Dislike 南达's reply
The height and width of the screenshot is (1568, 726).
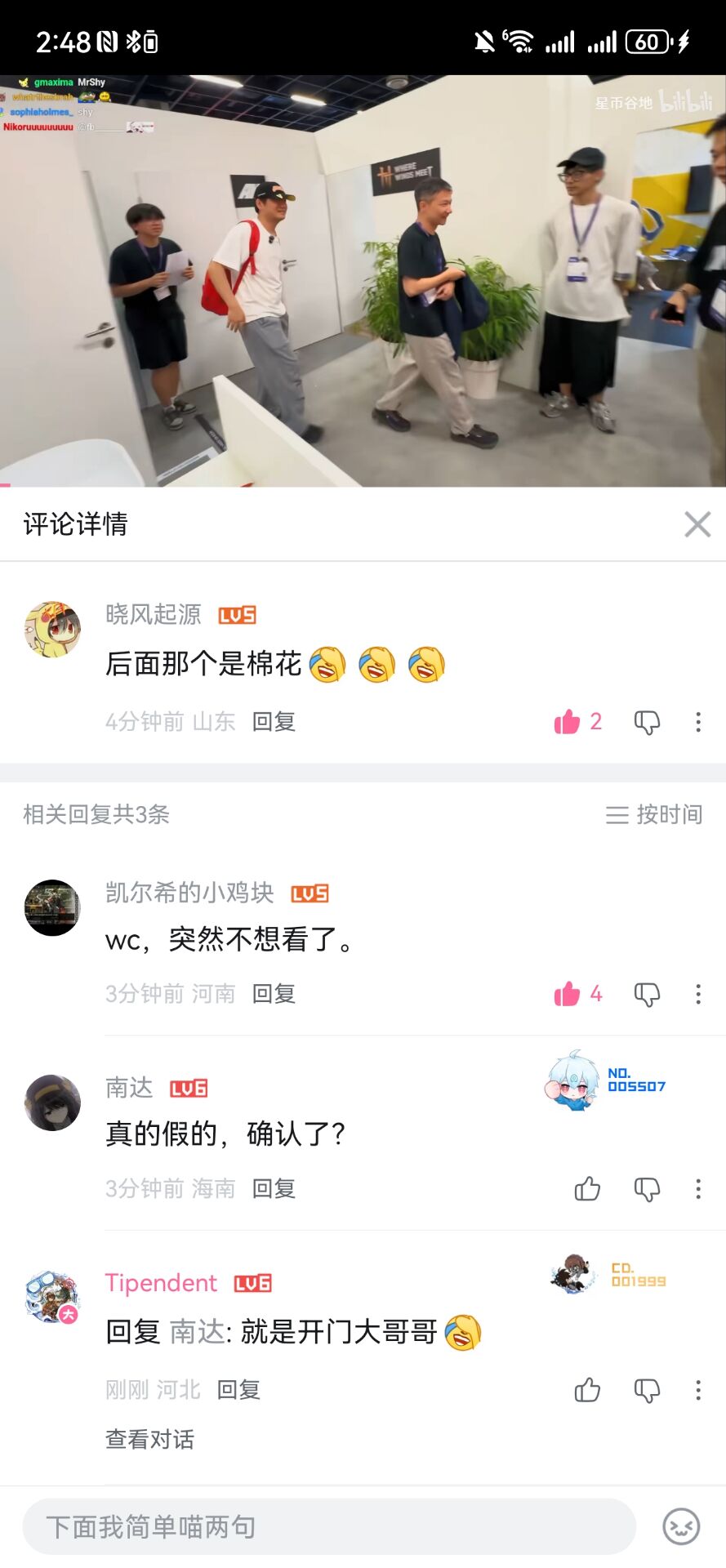[647, 1189]
